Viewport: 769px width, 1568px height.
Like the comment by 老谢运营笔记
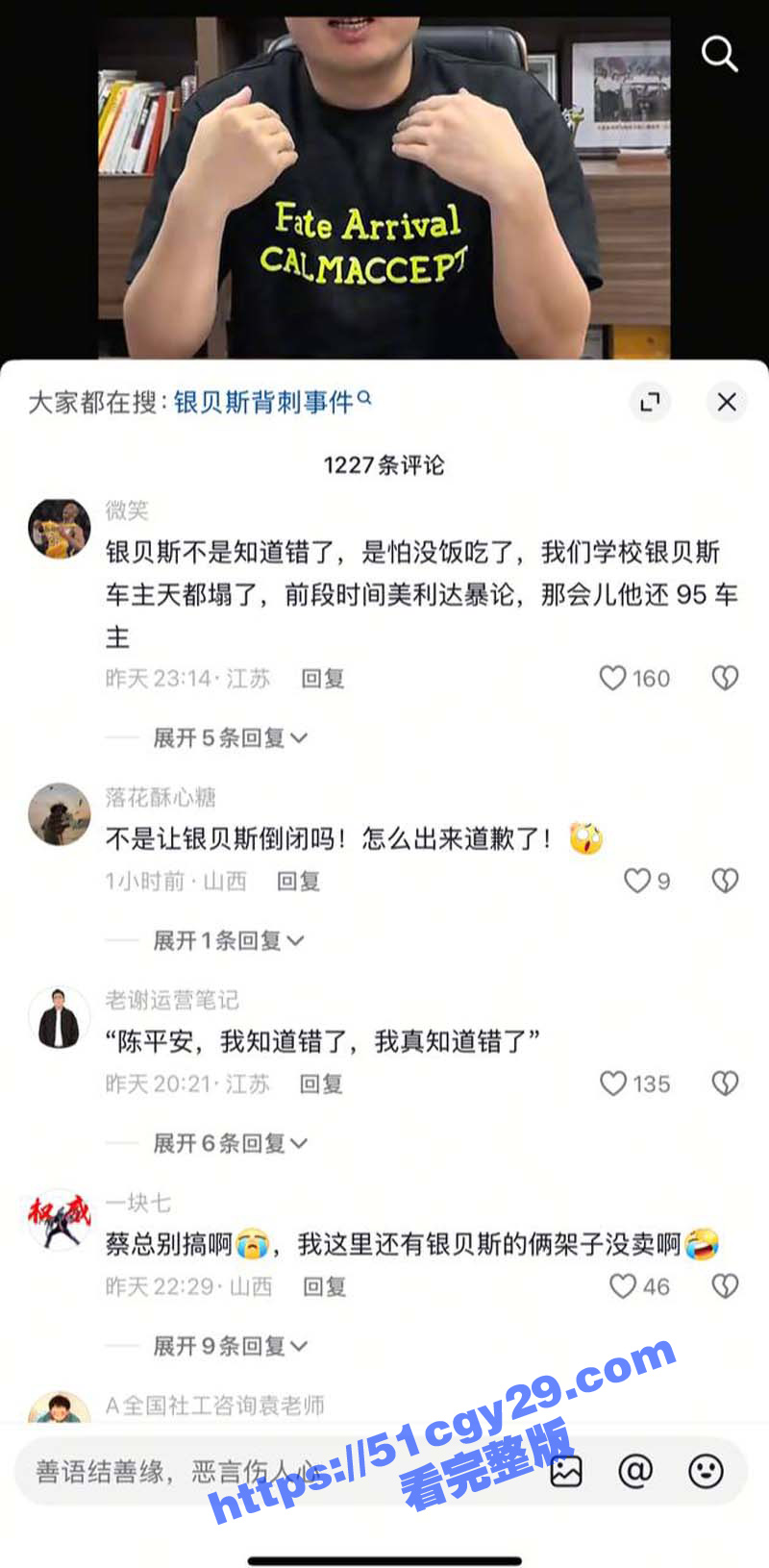613,1084
